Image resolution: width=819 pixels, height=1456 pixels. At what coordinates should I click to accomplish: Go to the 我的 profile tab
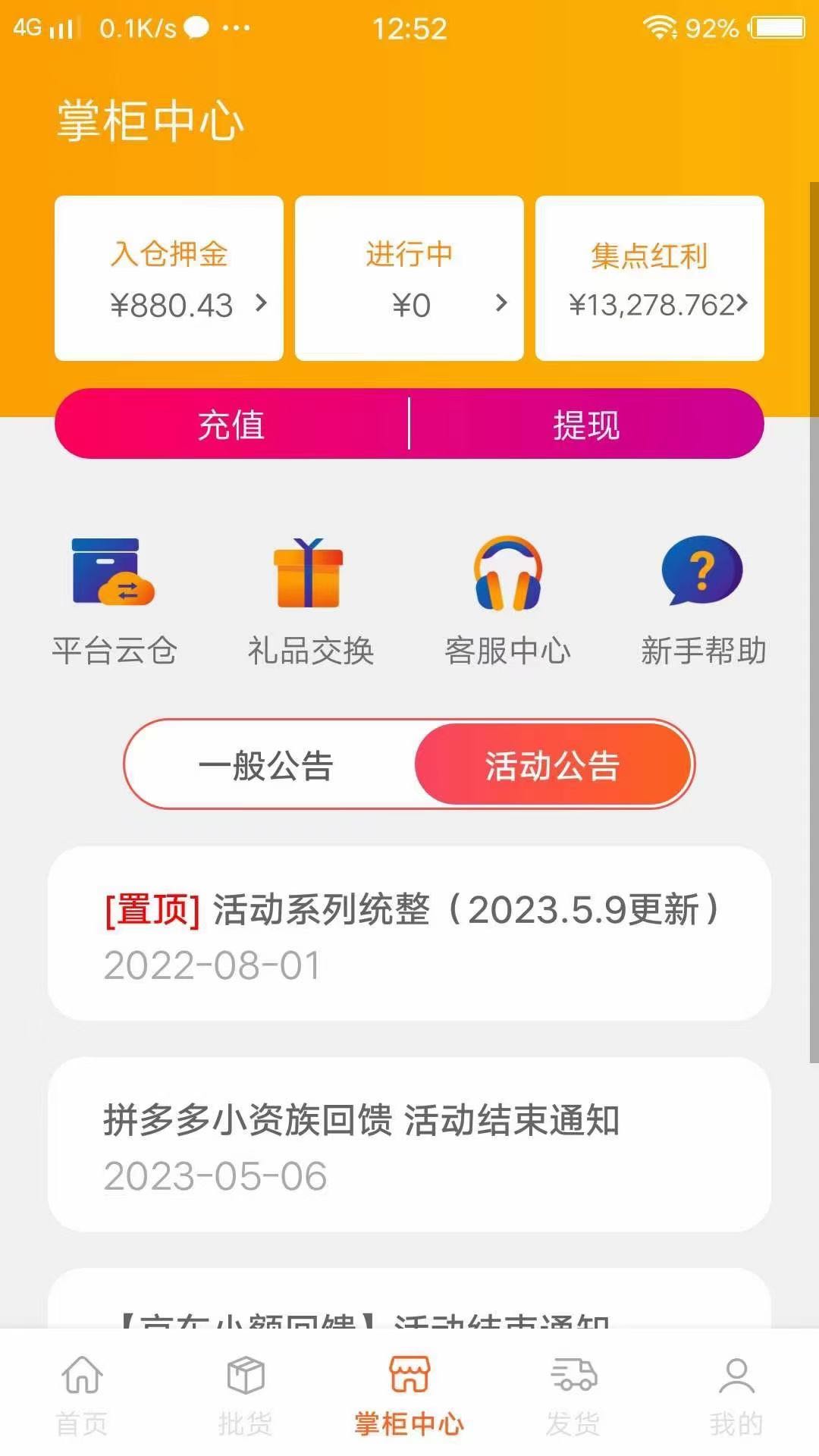[736, 1395]
